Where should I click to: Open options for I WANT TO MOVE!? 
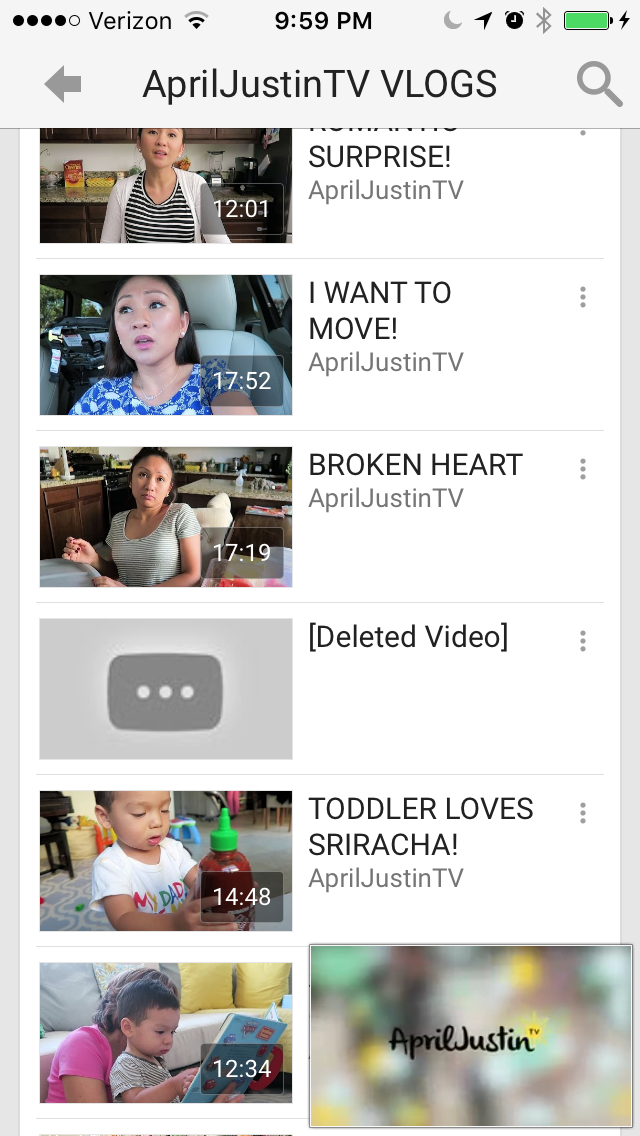point(583,297)
